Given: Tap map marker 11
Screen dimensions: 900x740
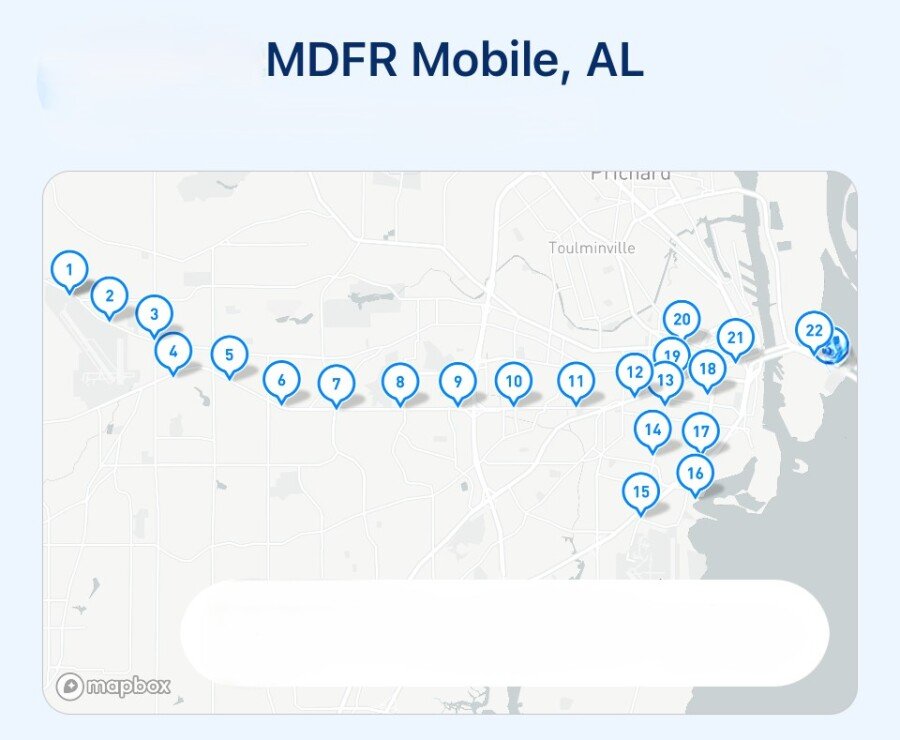Looking at the screenshot, I should (575, 381).
